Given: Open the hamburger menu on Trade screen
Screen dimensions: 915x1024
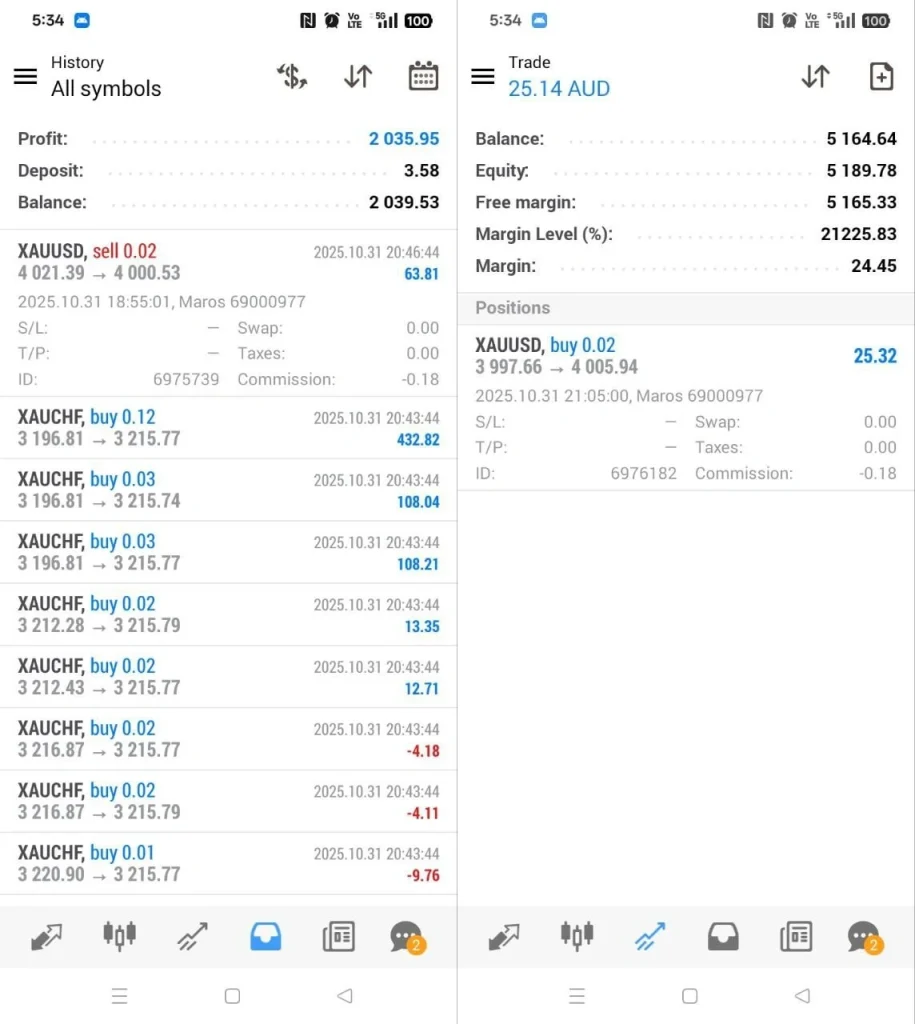Looking at the screenshot, I should pos(483,76).
